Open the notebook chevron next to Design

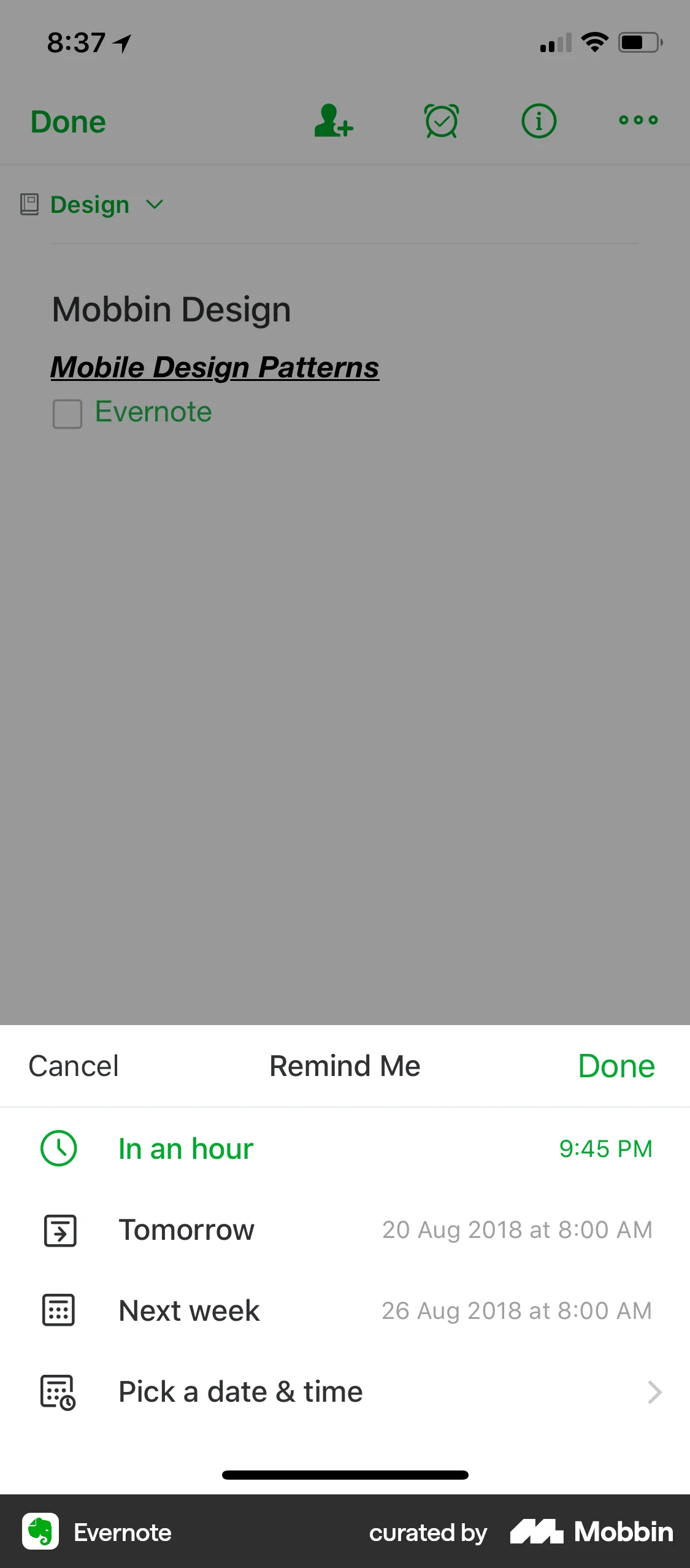point(154,204)
